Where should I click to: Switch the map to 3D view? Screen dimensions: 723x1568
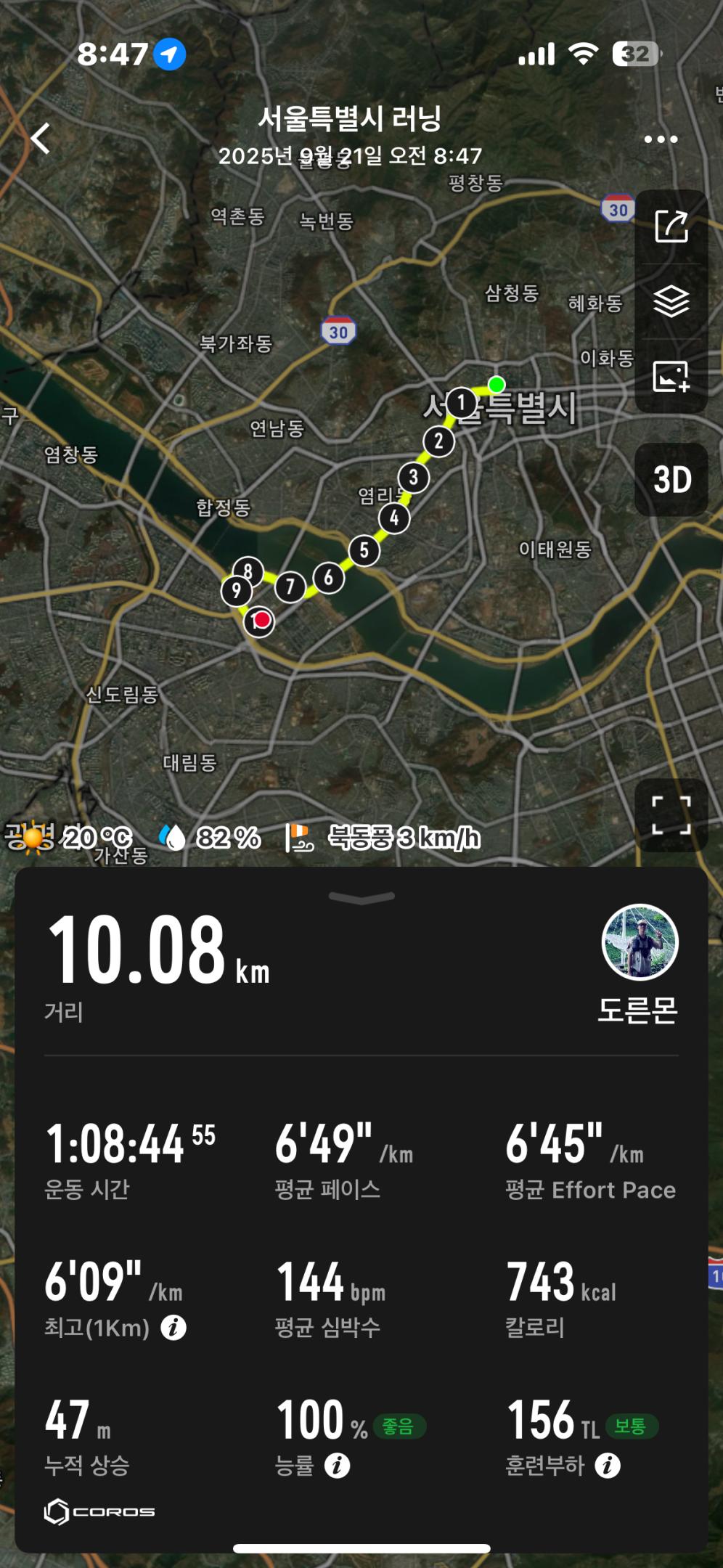click(671, 480)
